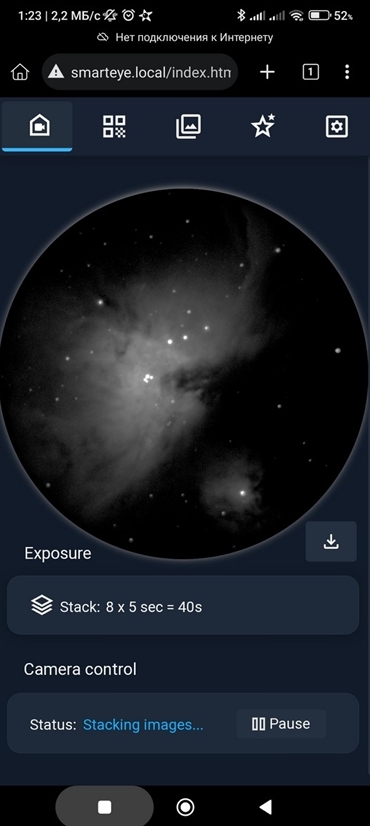Image resolution: width=370 pixels, height=826 pixels.
Task: Open the Stack exposure settings card
Action: 183,605
